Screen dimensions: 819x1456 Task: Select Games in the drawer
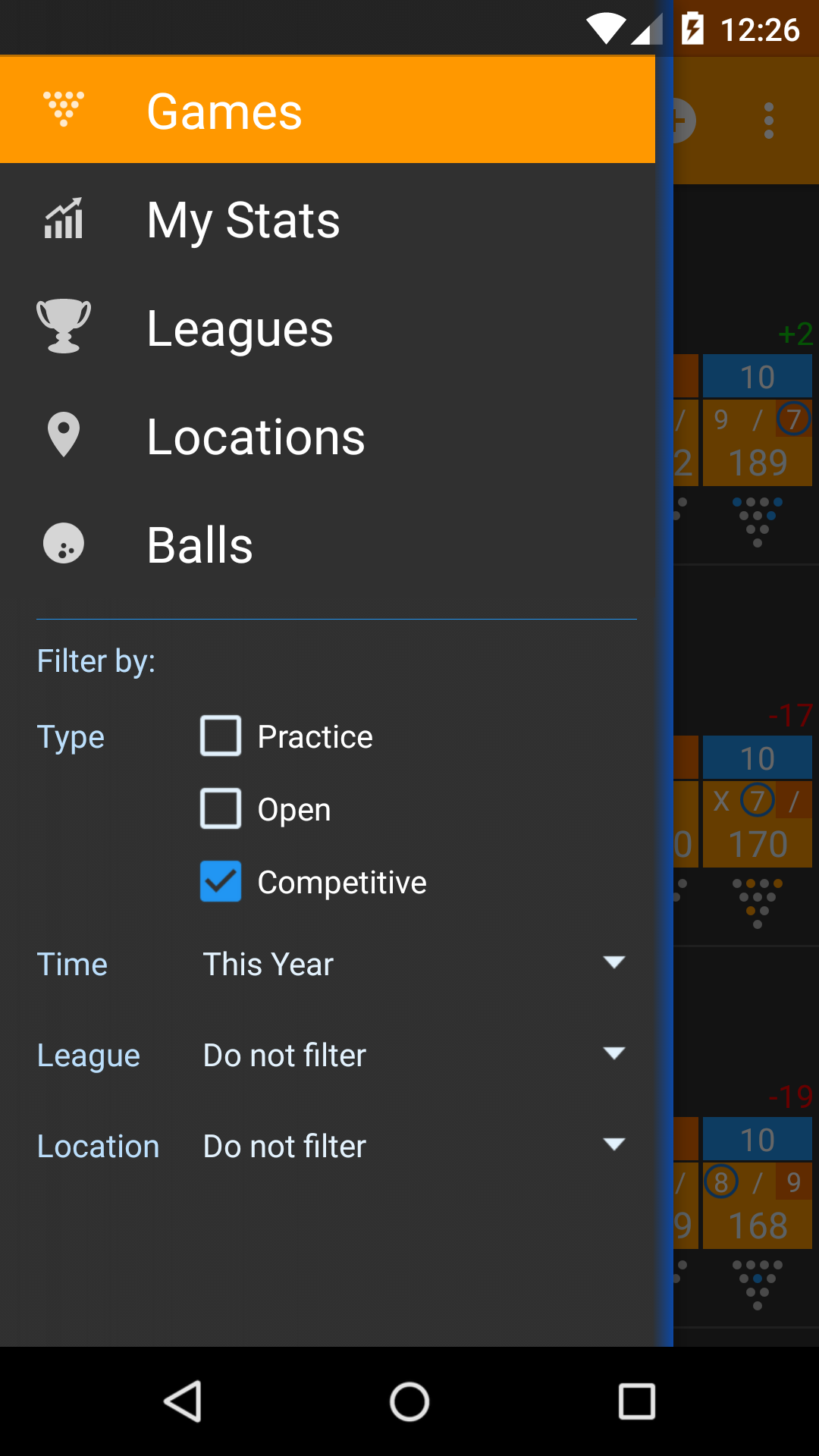328,110
